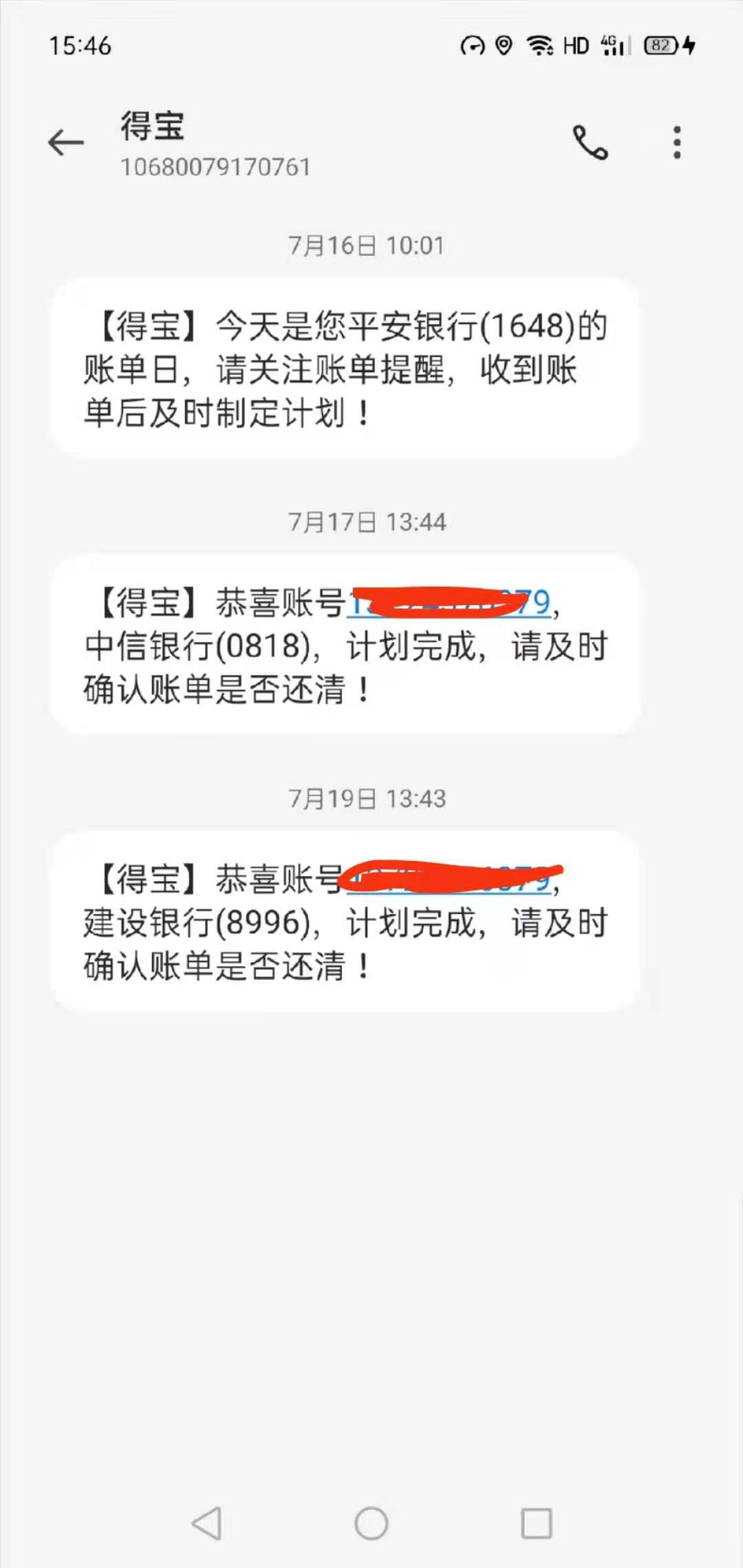Open recent apps with the square button
This screenshot has height=1568, width=743.
coord(537,1523)
